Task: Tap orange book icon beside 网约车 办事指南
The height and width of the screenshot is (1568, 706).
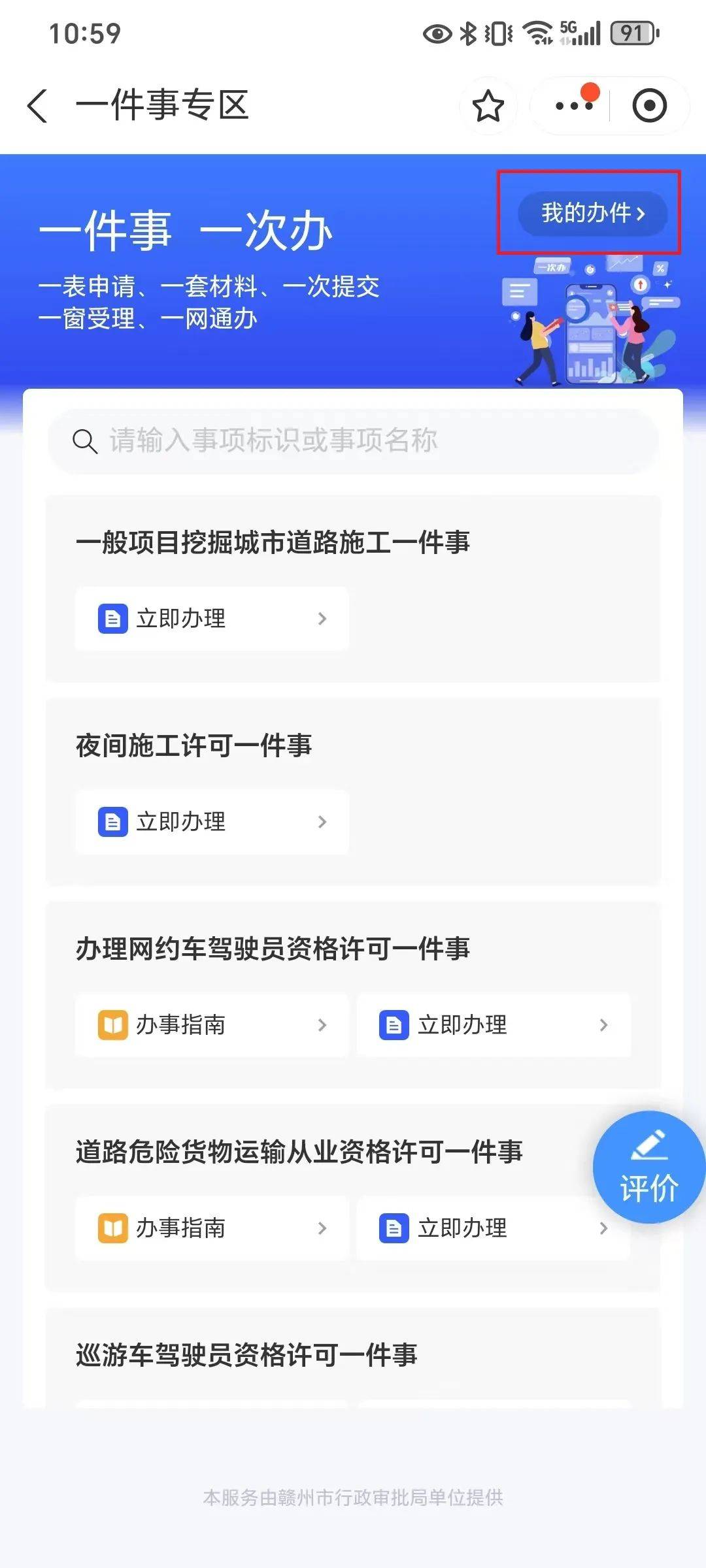Action: coord(114,1025)
